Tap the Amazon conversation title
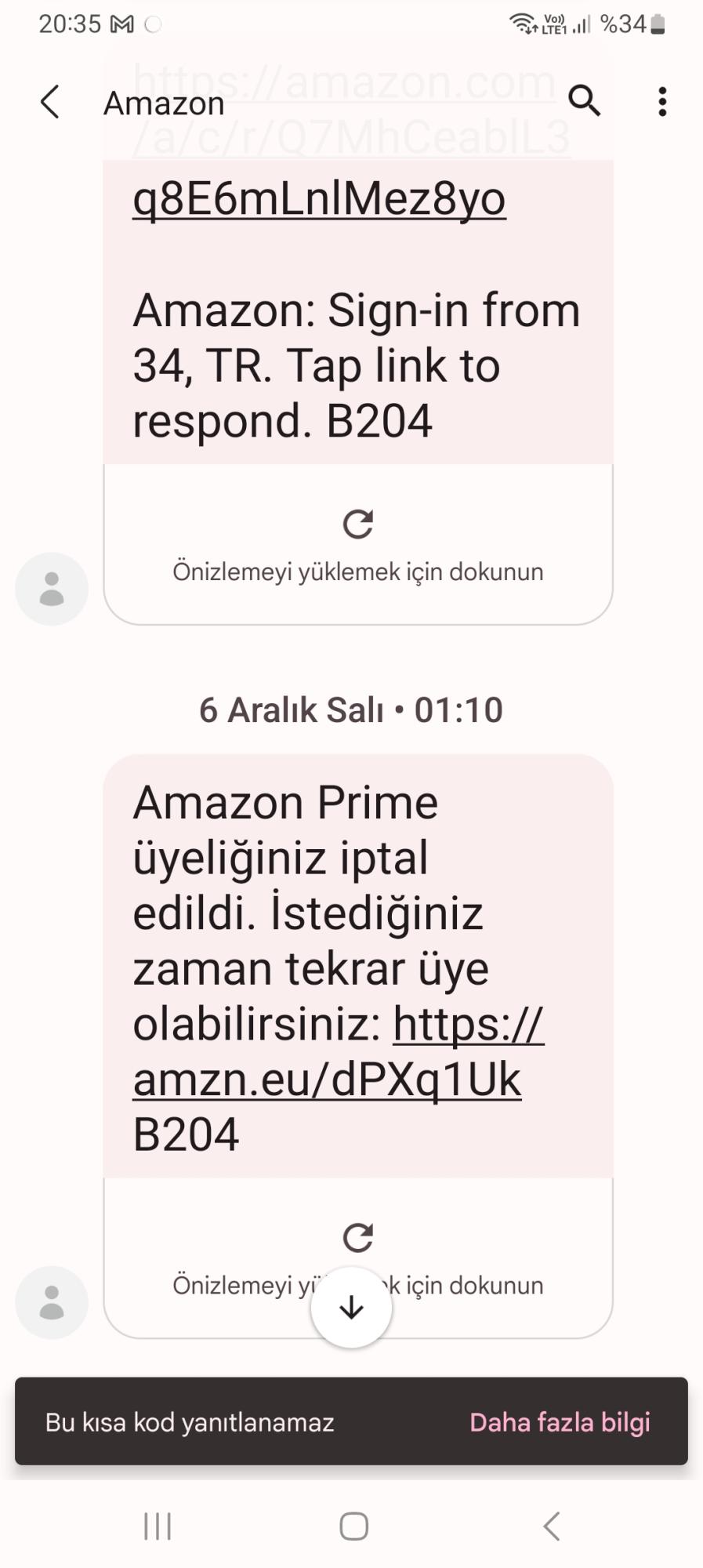Image resolution: width=703 pixels, height=1568 pixels. [x=164, y=103]
